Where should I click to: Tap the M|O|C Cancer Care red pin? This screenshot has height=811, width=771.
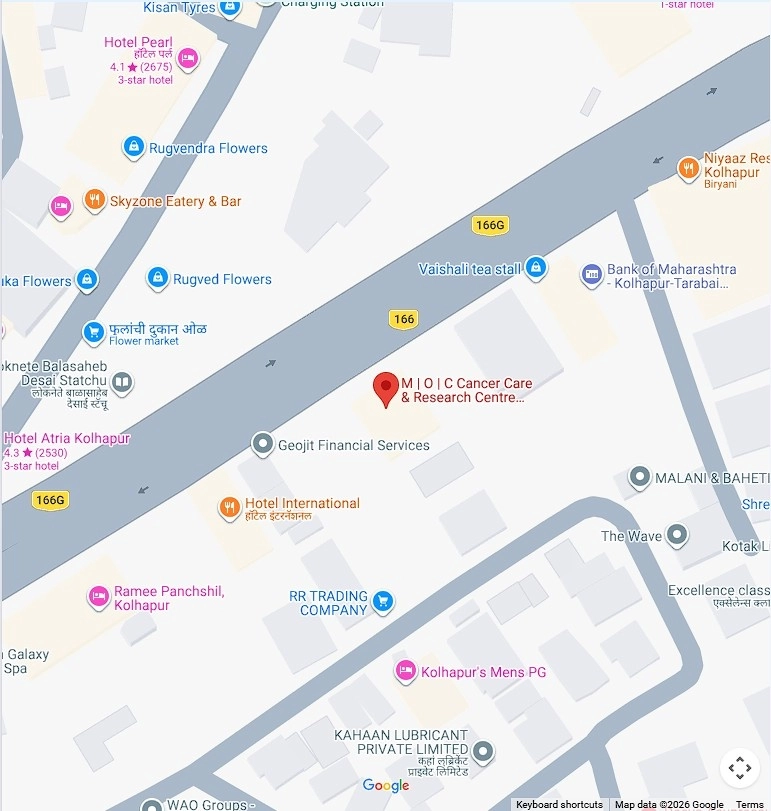point(386,387)
